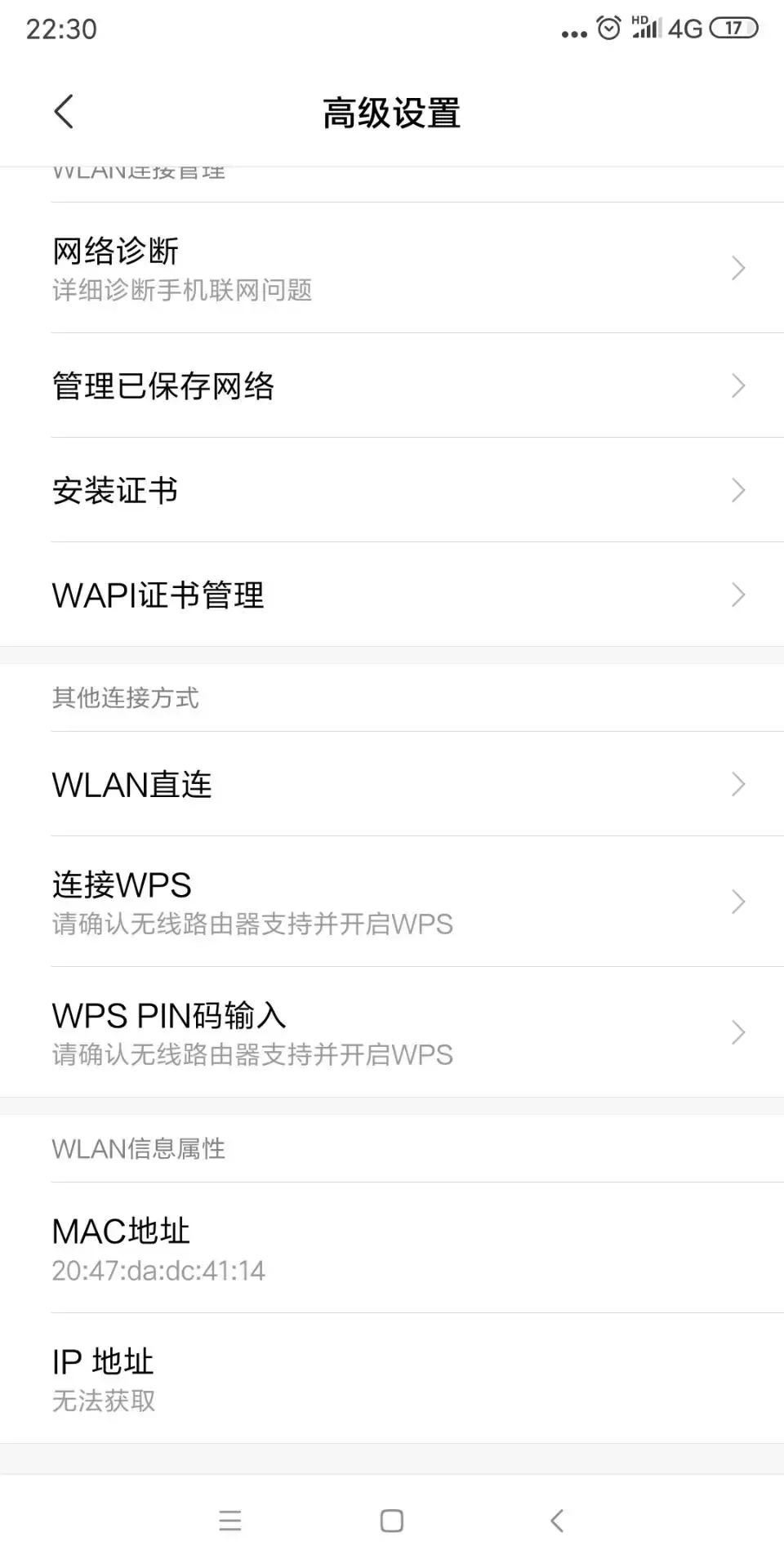Screen dimensions: 784x1568
Task: Open 安装证书 settings
Action: [392, 490]
